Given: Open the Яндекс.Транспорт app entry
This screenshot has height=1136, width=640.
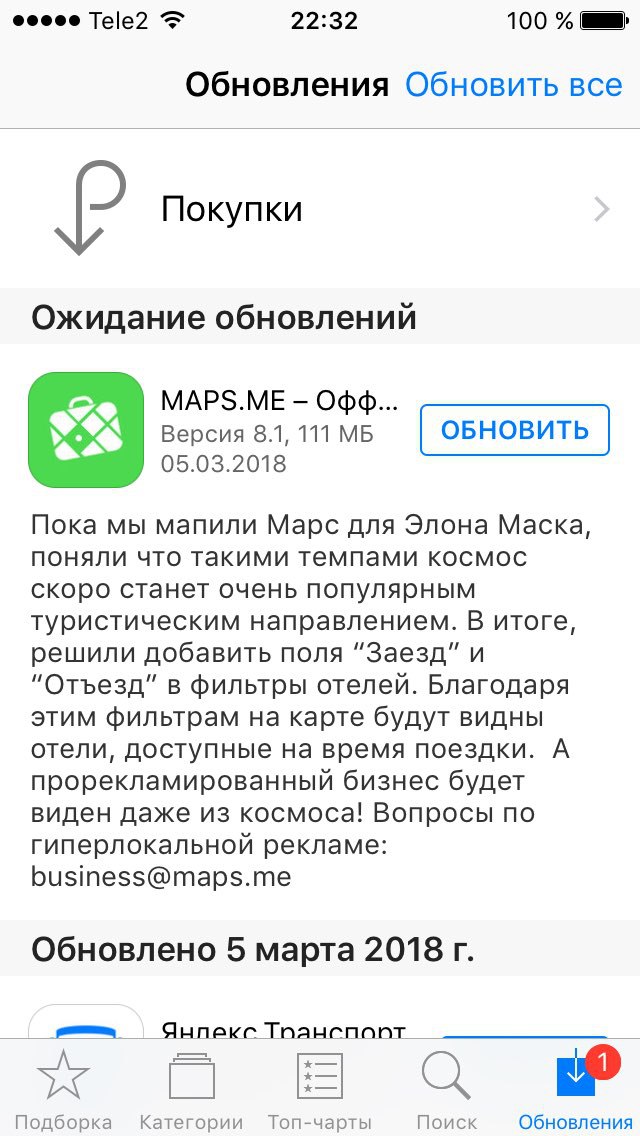Looking at the screenshot, I should click(283, 1030).
